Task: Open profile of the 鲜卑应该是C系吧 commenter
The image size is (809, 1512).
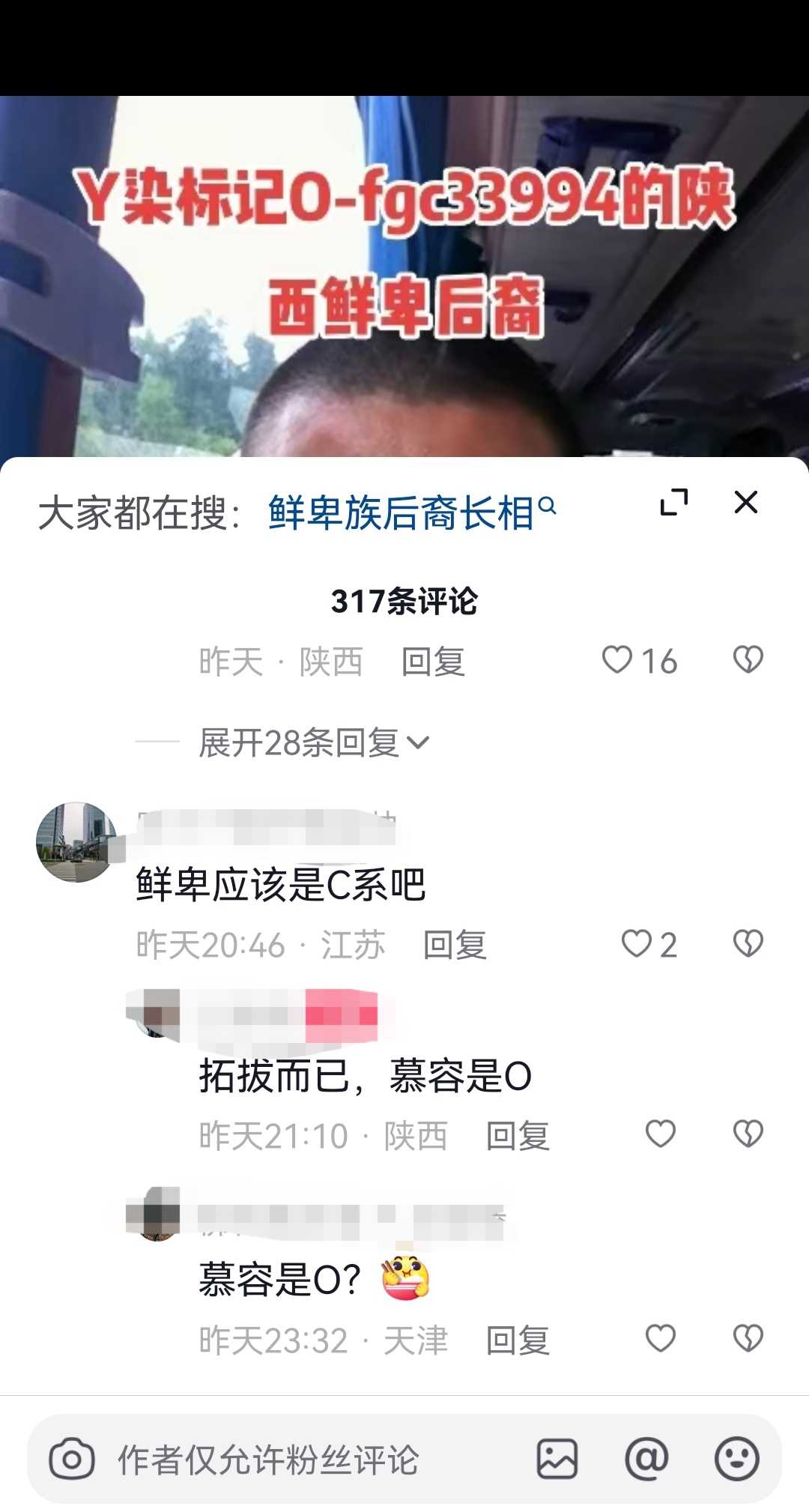Action: coord(76,842)
